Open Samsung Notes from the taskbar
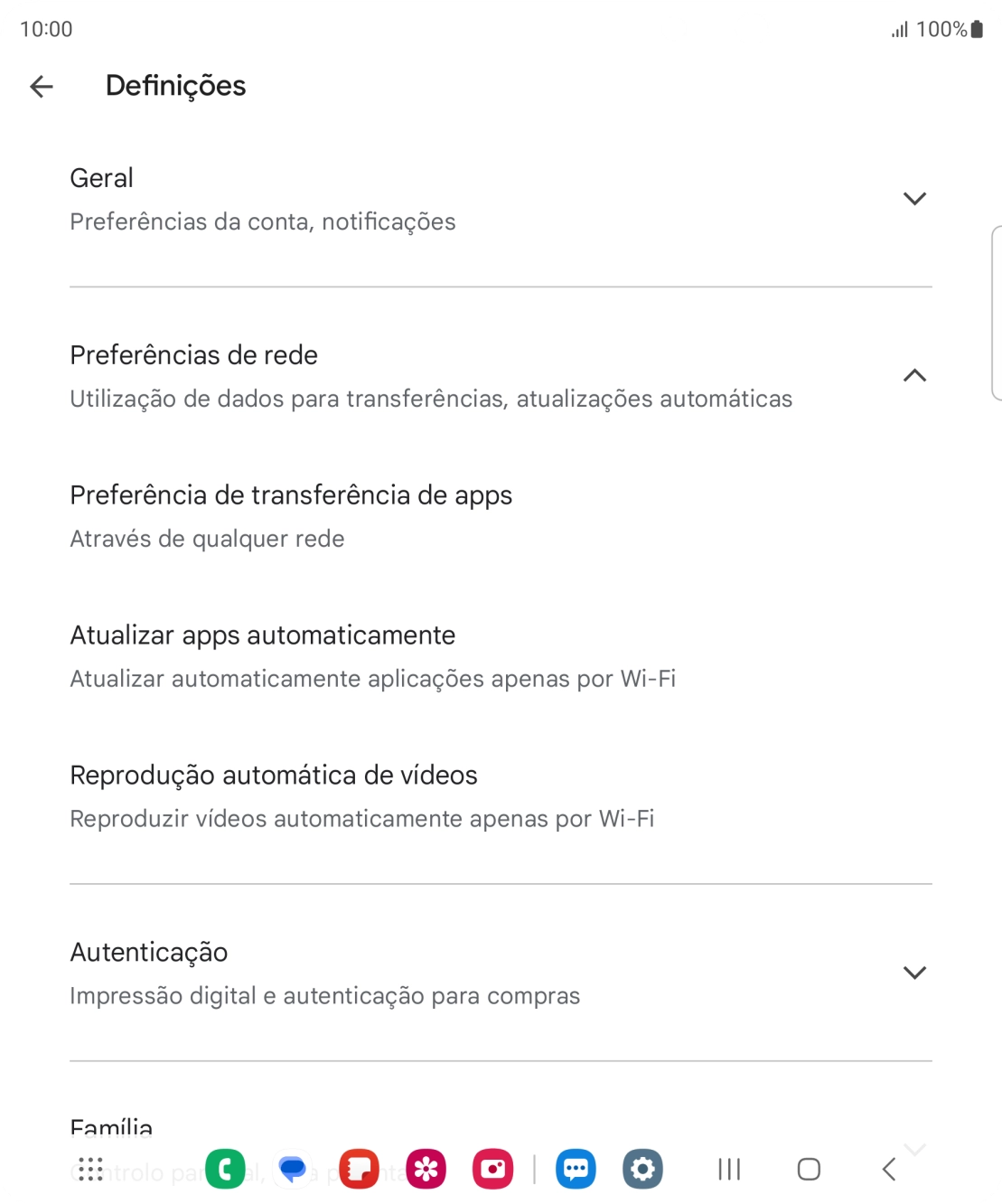The image size is (1002, 1204). pos(357,1168)
